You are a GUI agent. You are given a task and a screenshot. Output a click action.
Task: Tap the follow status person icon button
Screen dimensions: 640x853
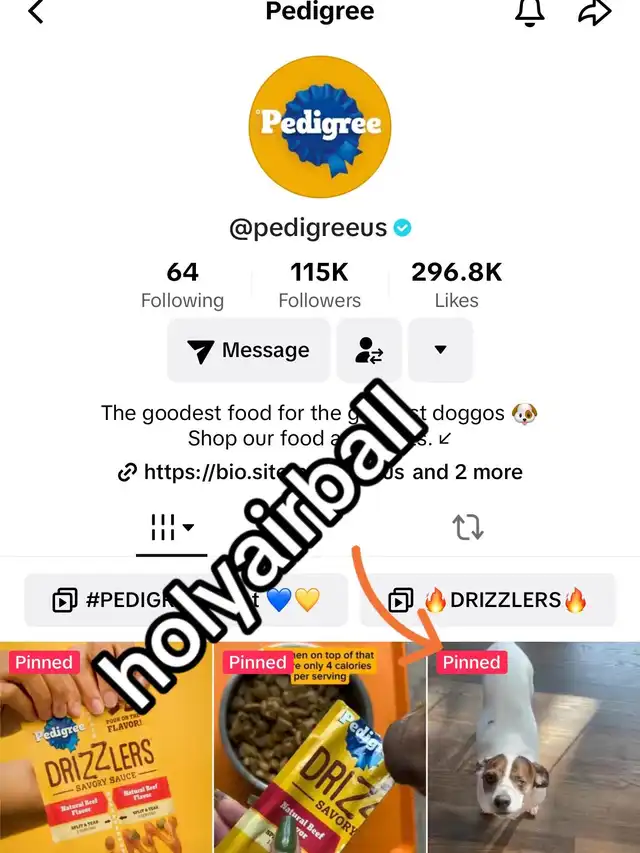coord(369,351)
